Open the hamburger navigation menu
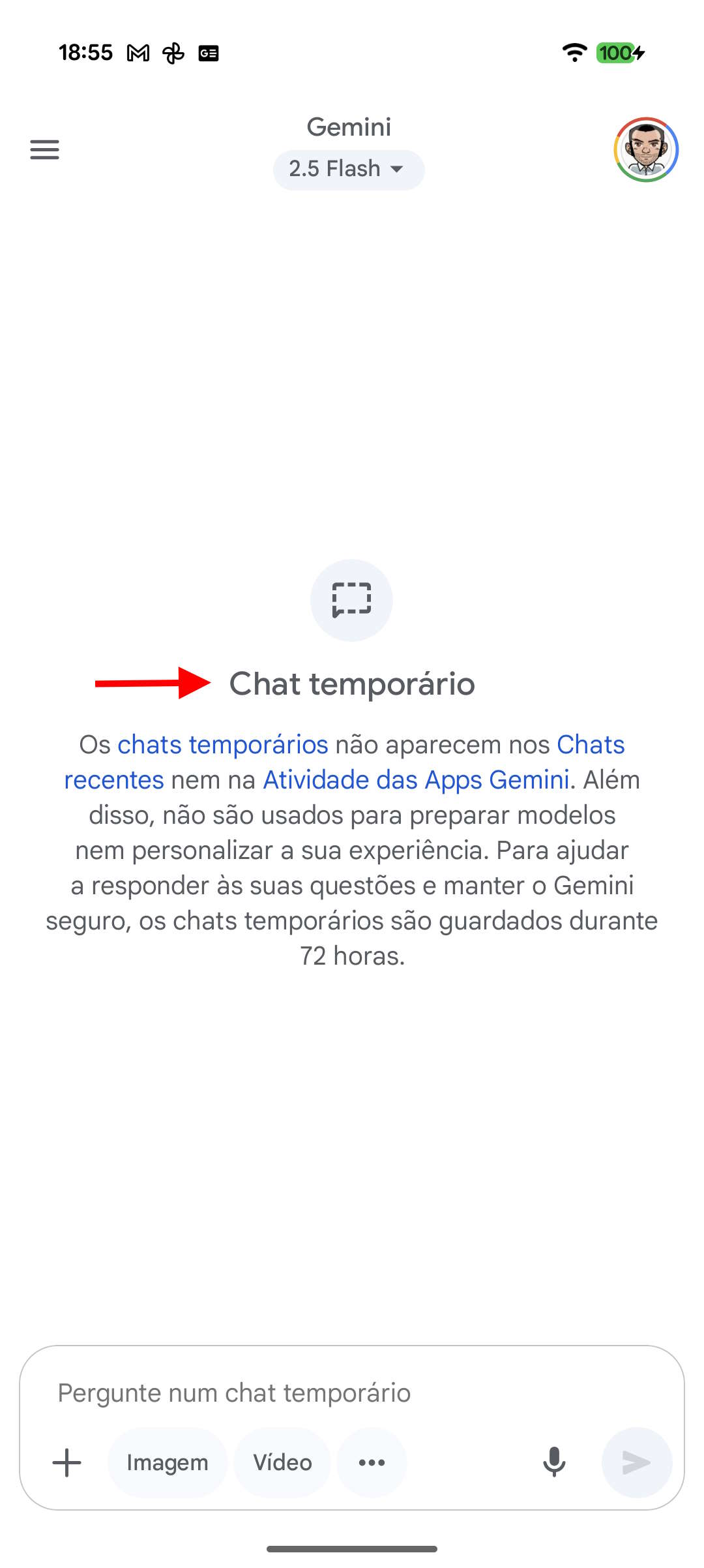704x1568 pixels. pyautogui.click(x=44, y=150)
